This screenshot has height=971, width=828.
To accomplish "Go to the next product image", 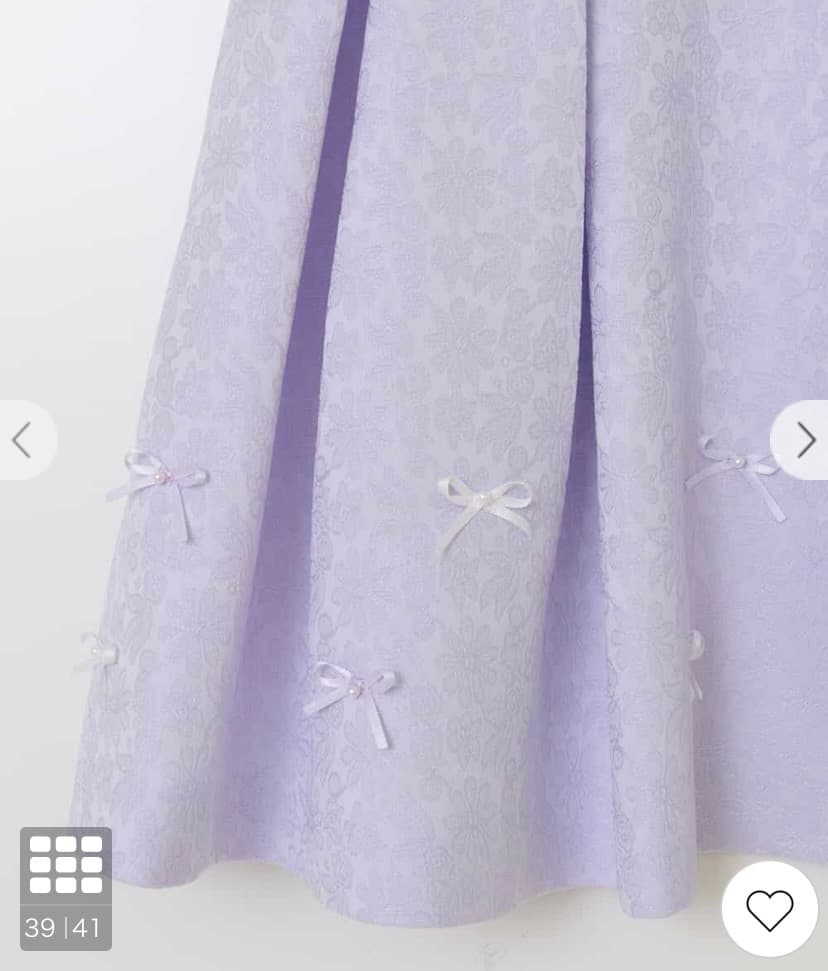I will 805,440.
